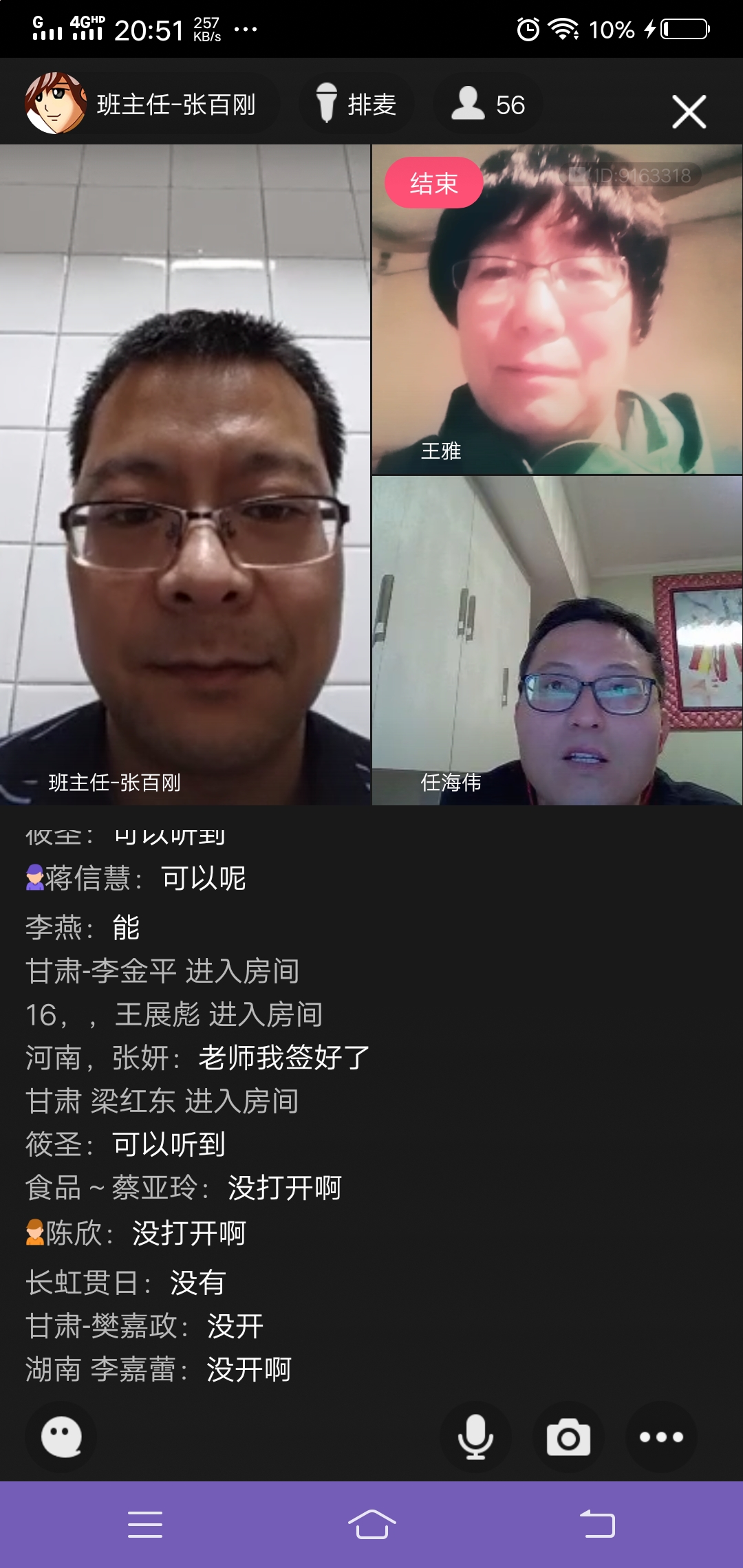Toggle the microphone icon
Image resolution: width=743 pixels, height=1568 pixels.
tap(475, 1437)
